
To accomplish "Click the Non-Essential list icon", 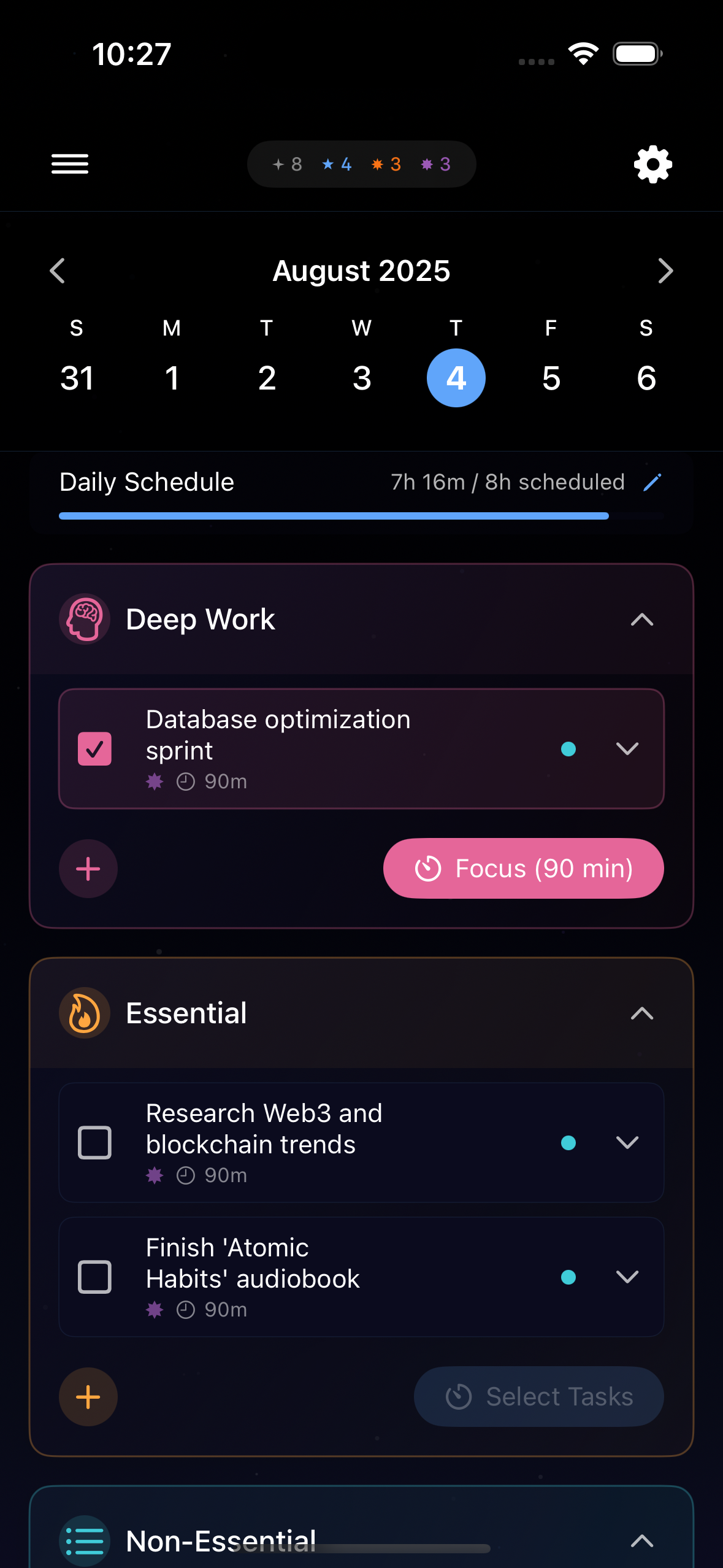I will 85,1540.
